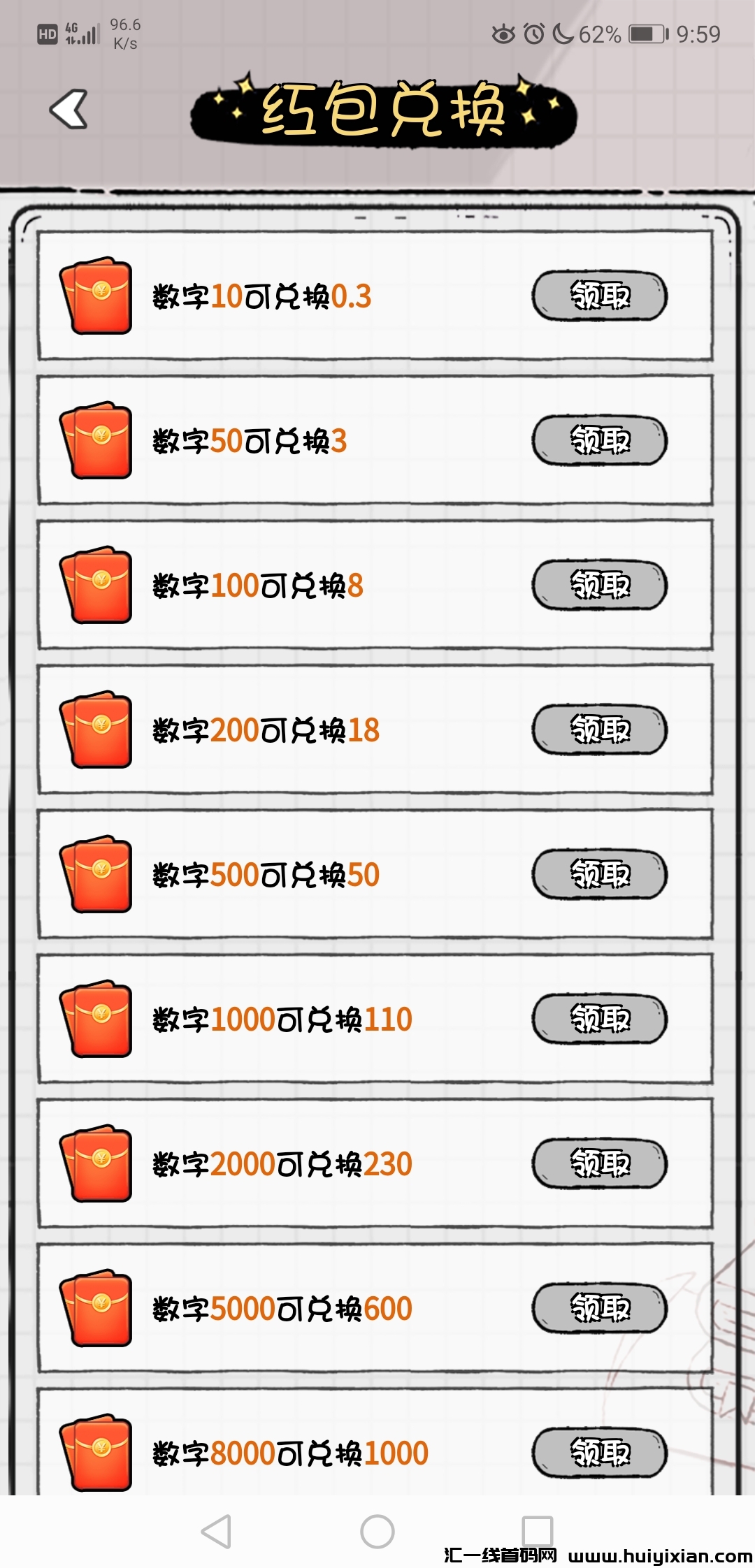Claim the 数字1000可兑换110 red packet

pos(600,1019)
